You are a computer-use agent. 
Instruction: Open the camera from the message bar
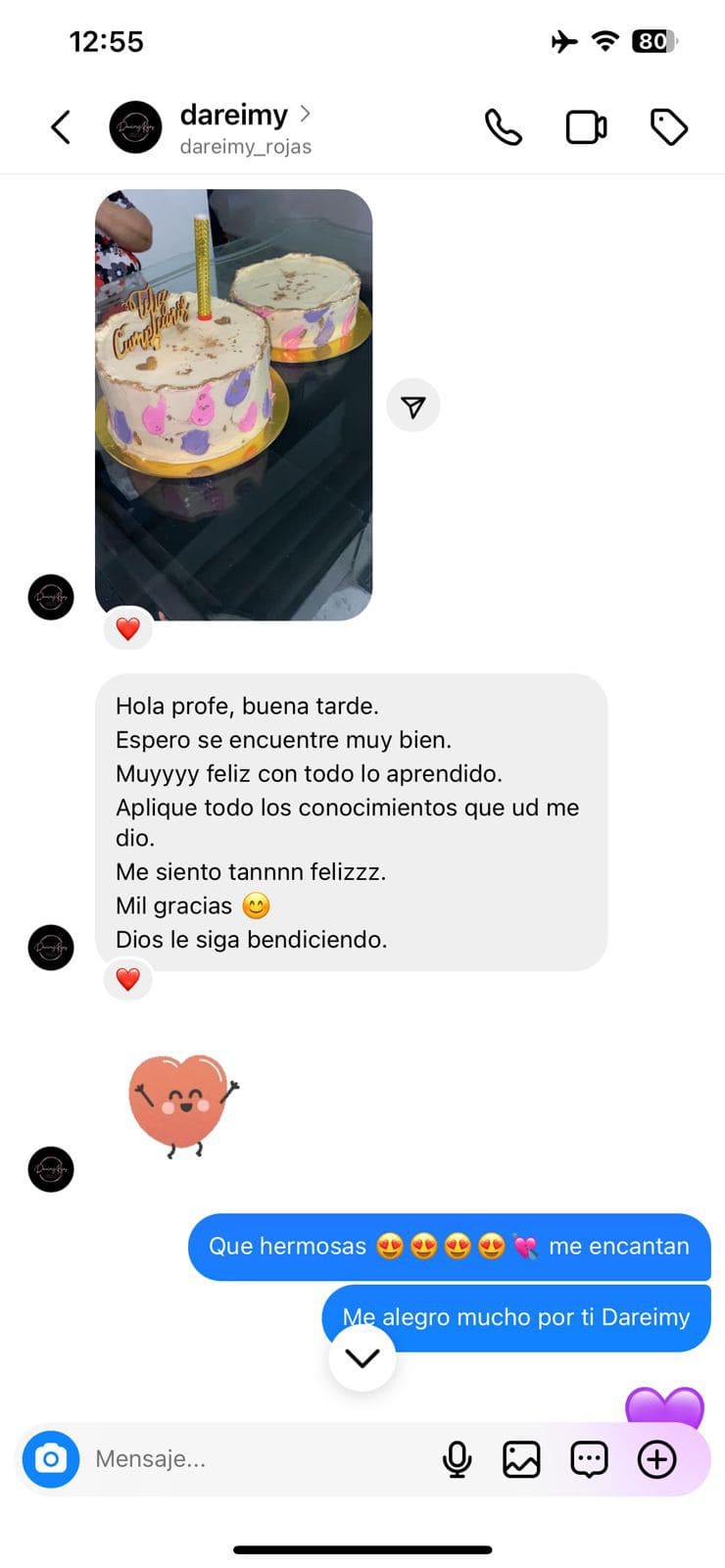point(51,1459)
